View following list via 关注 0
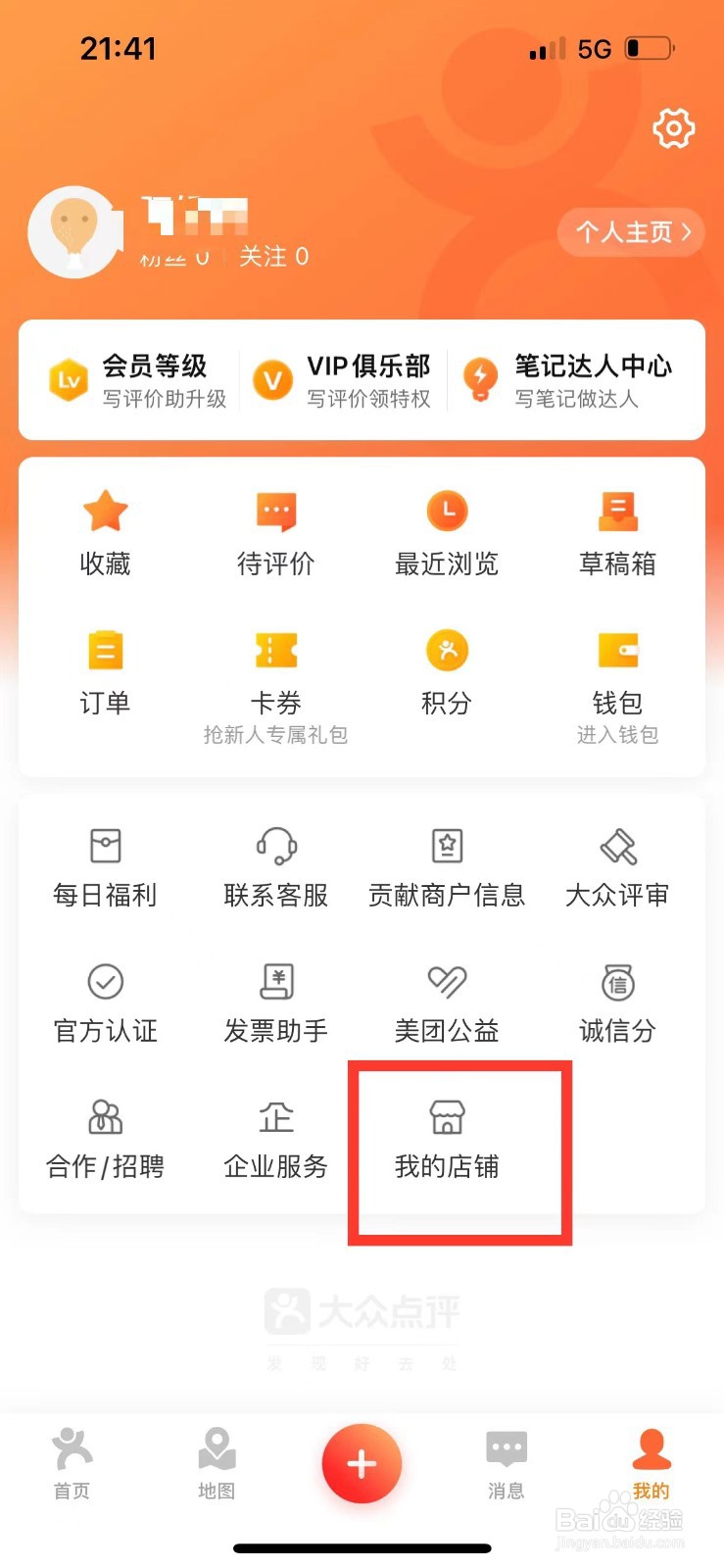The height and width of the screenshot is (1568, 724). 274,257
